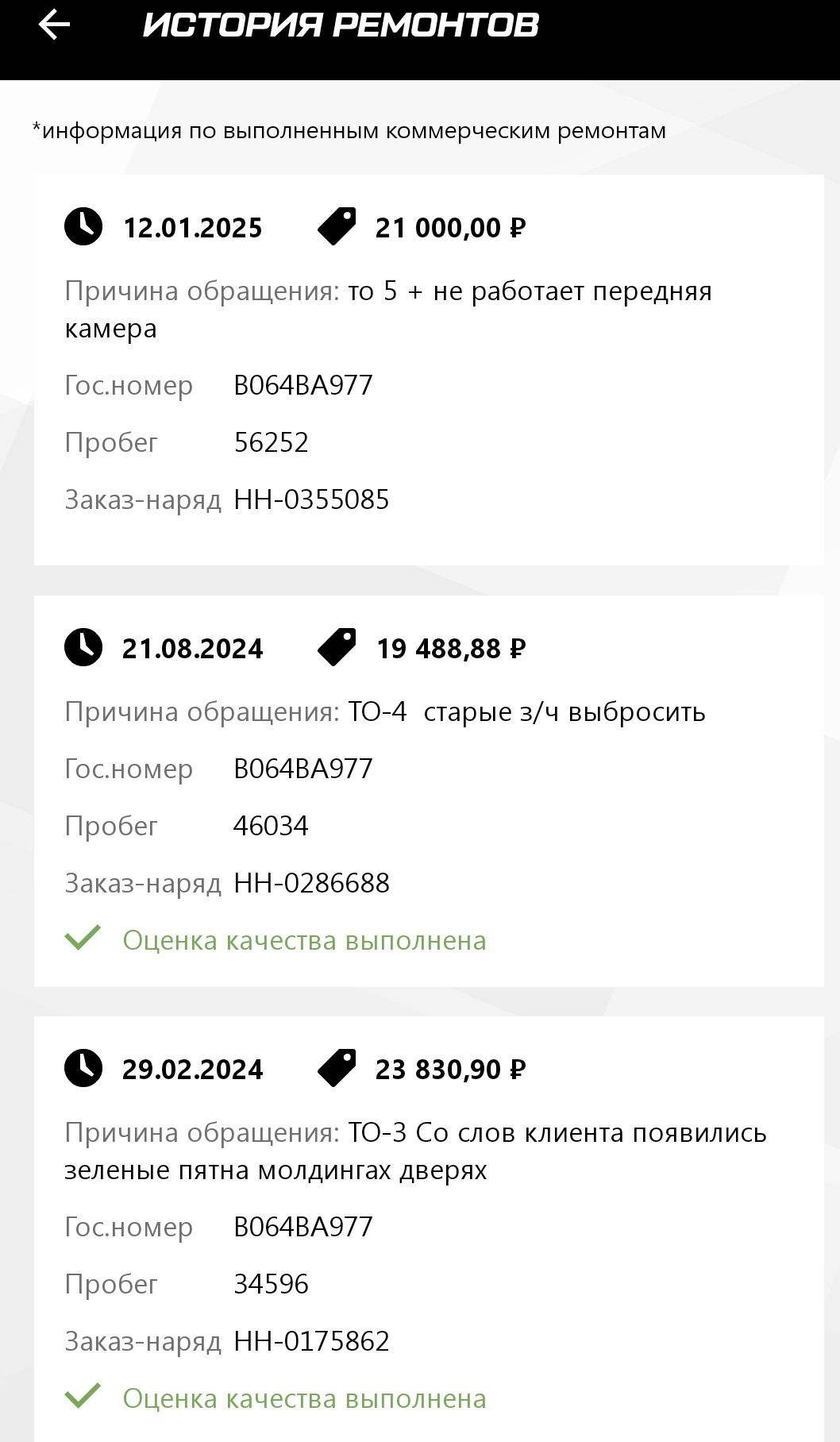The image size is (840, 1442).
Task: Go back using the header arrow
Action: [x=54, y=25]
